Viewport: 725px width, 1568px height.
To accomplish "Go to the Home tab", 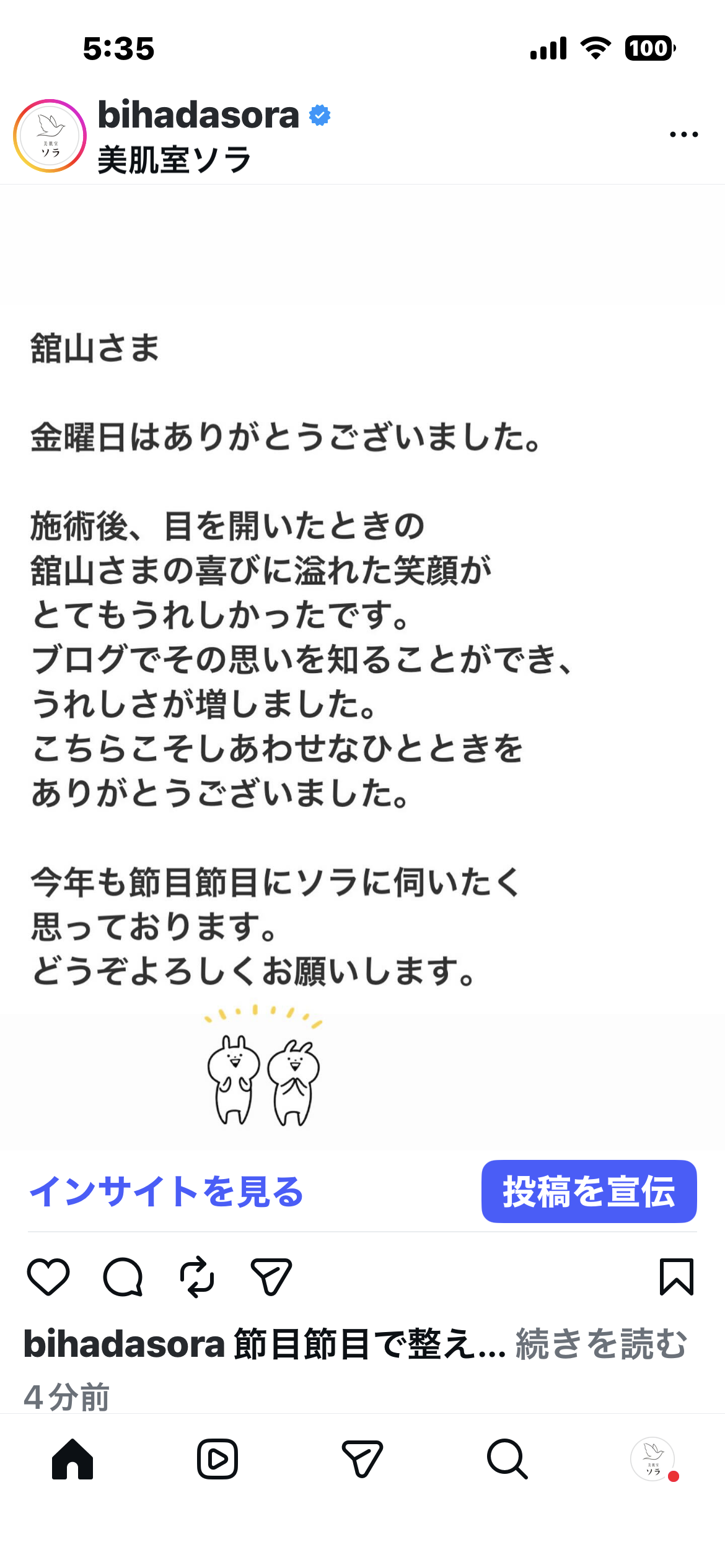I will point(72,1459).
